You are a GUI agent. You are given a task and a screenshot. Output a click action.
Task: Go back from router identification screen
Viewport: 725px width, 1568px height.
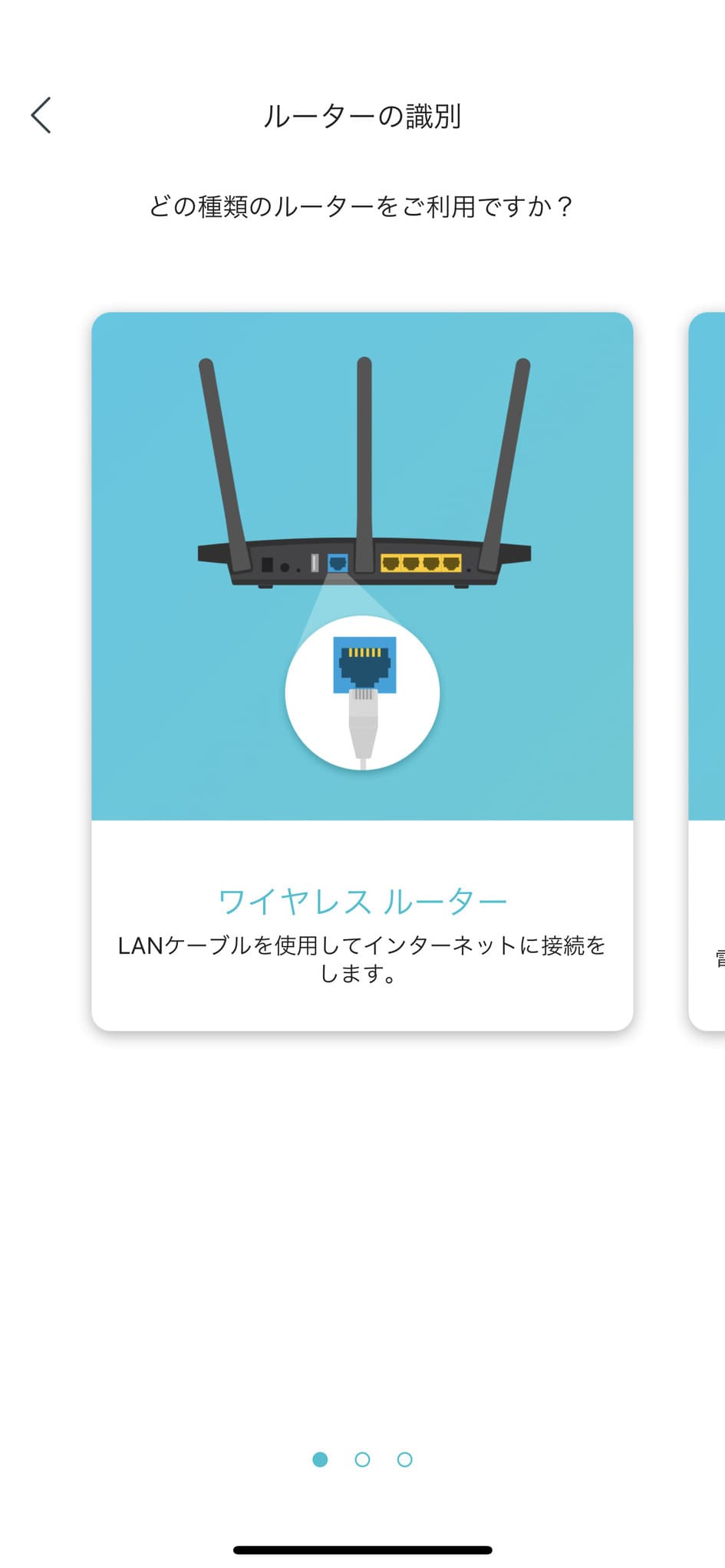pos(41,116)
